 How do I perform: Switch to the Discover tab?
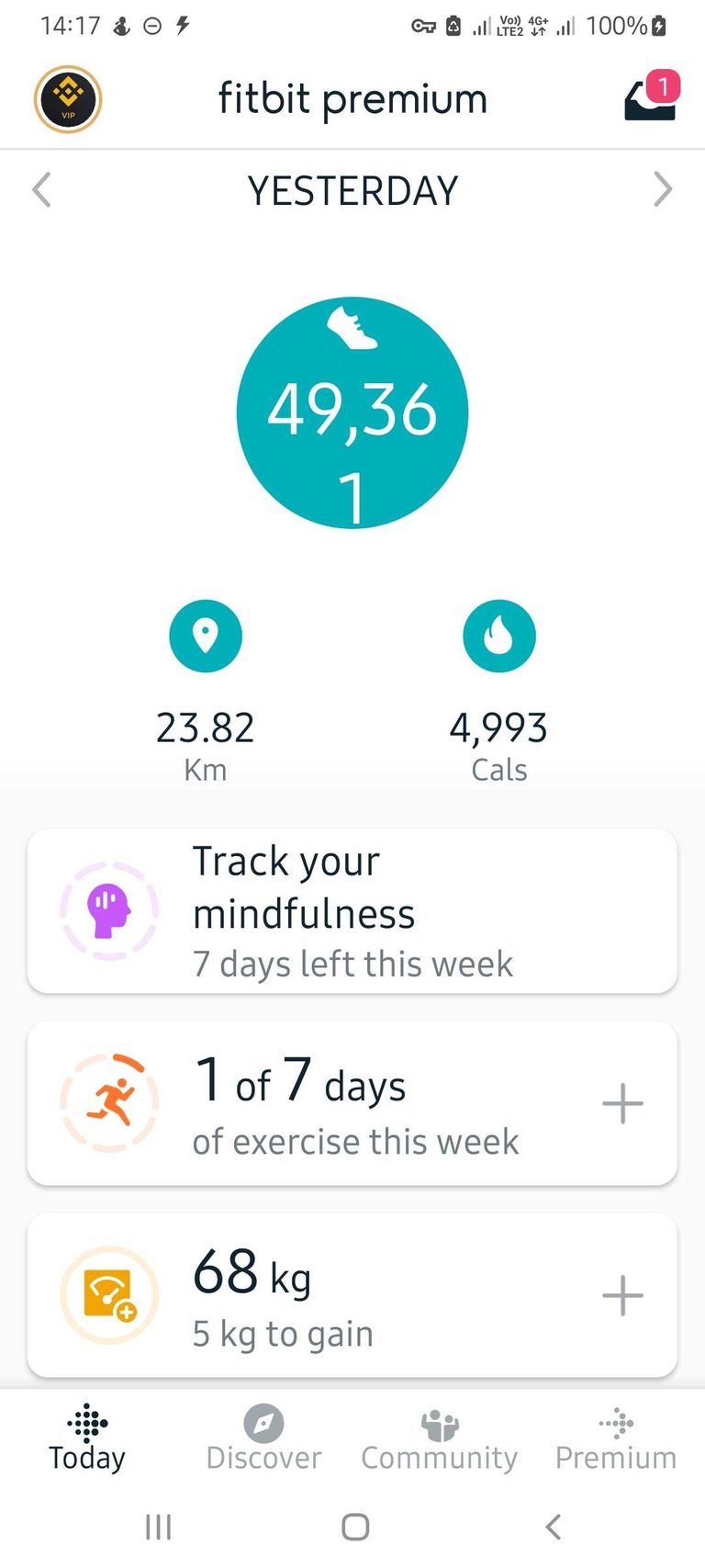(263, 1439)
